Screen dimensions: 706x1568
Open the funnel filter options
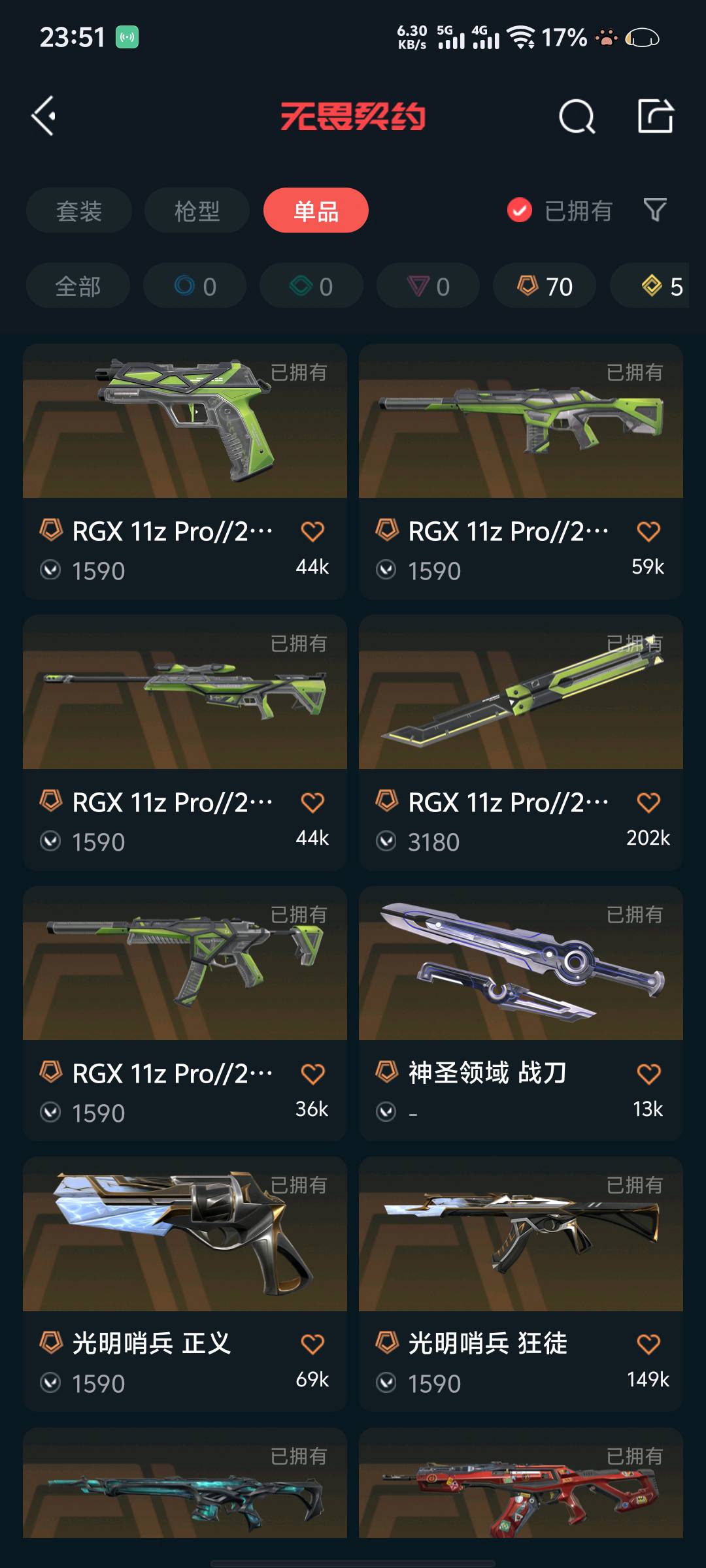pyautogui.click(x=655, y=210)
